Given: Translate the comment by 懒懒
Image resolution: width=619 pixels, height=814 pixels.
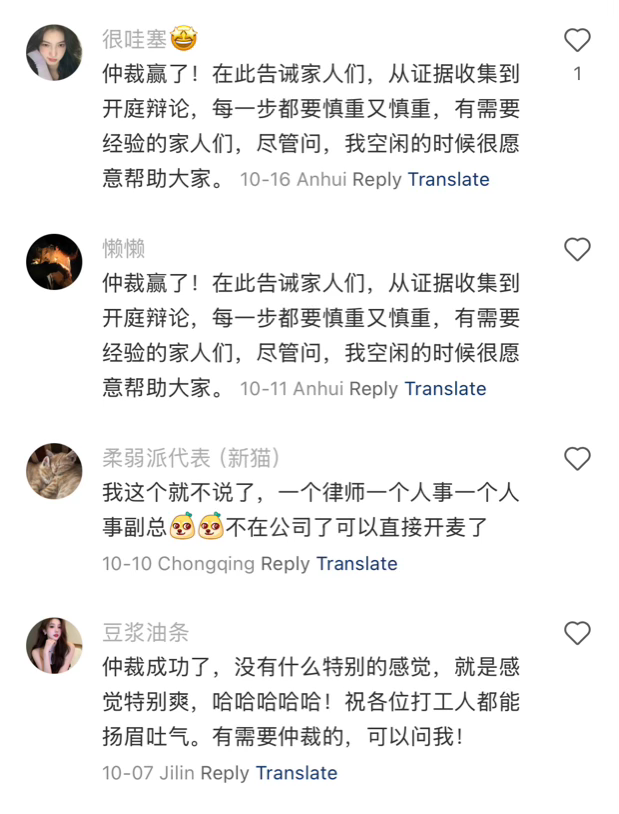Looking at the screenshot, I should (x=445, y=389).
